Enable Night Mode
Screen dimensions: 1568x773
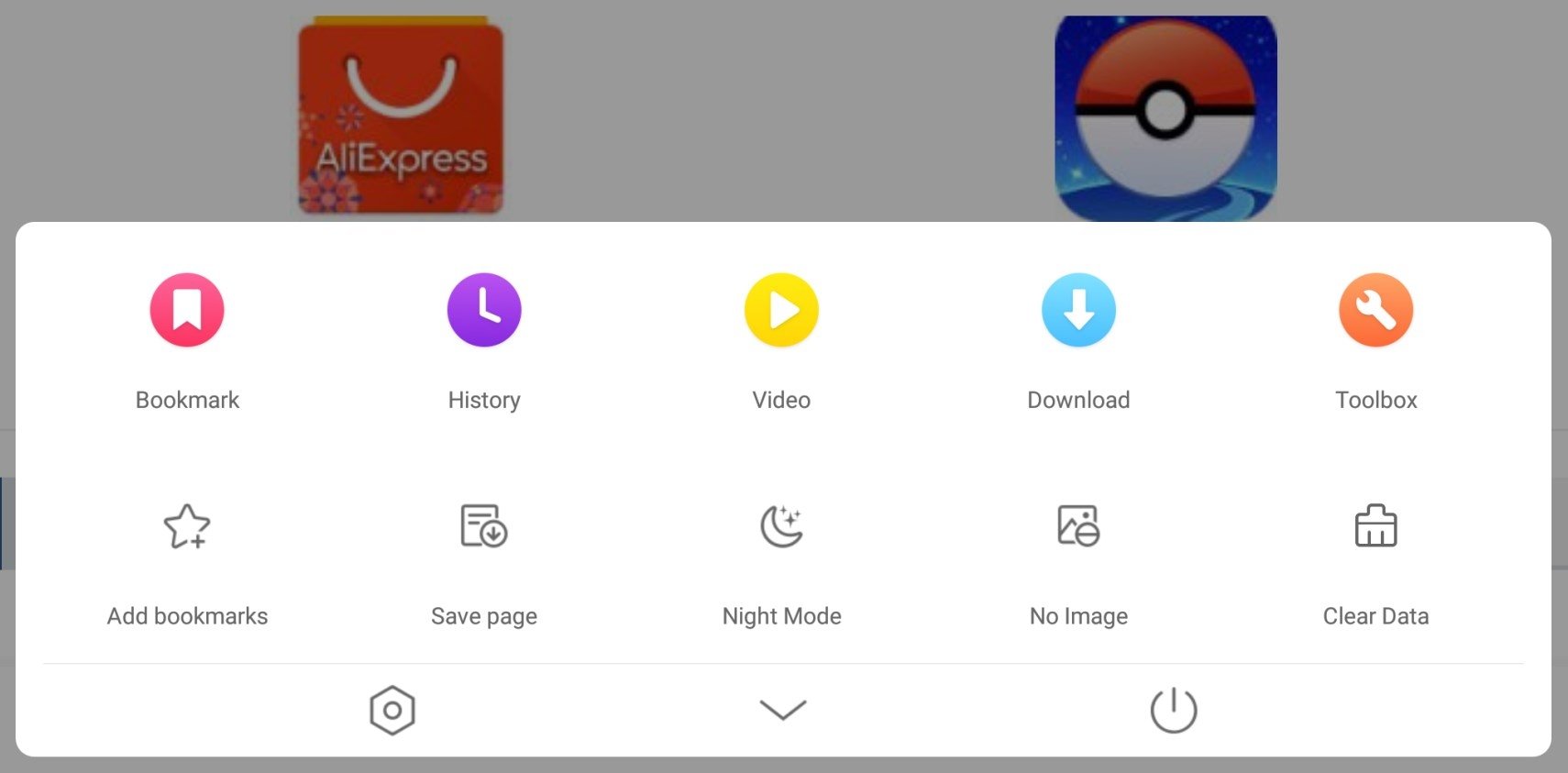[781, 527]
